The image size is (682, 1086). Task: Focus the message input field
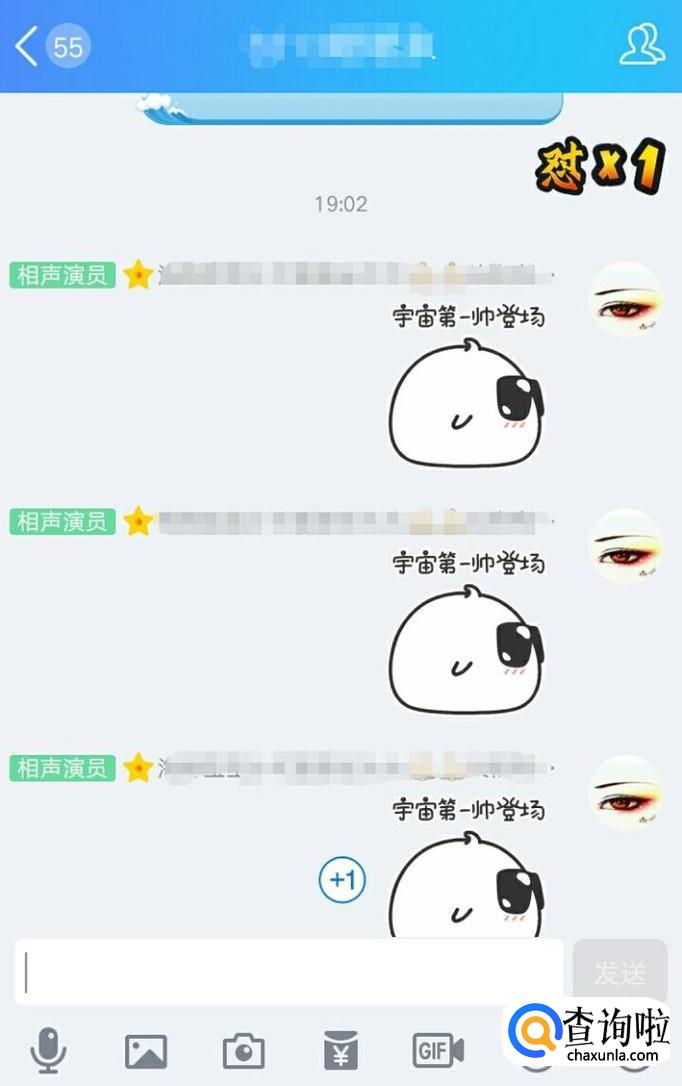290,971
